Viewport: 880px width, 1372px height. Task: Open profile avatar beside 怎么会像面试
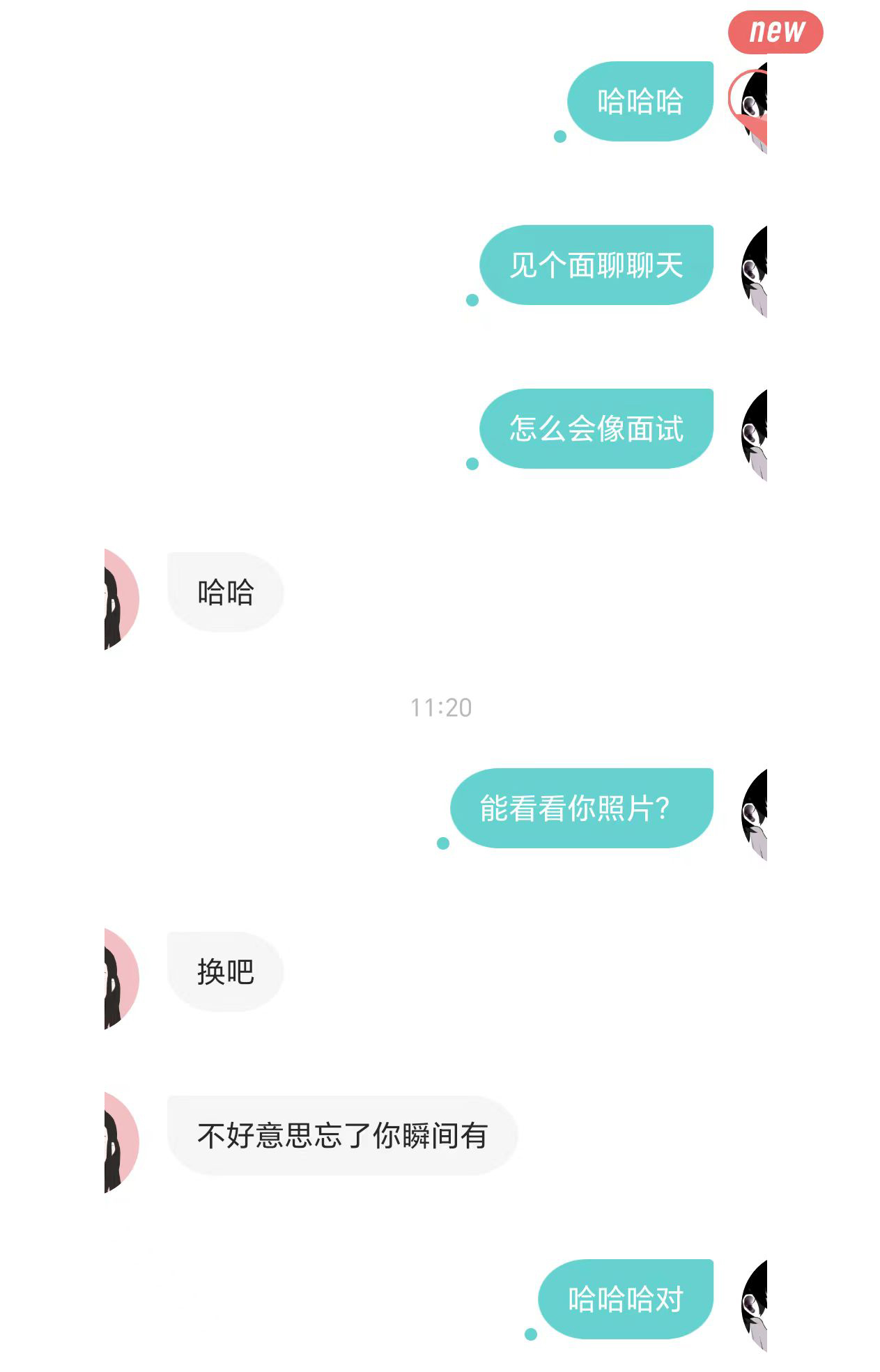click(755, 435)
